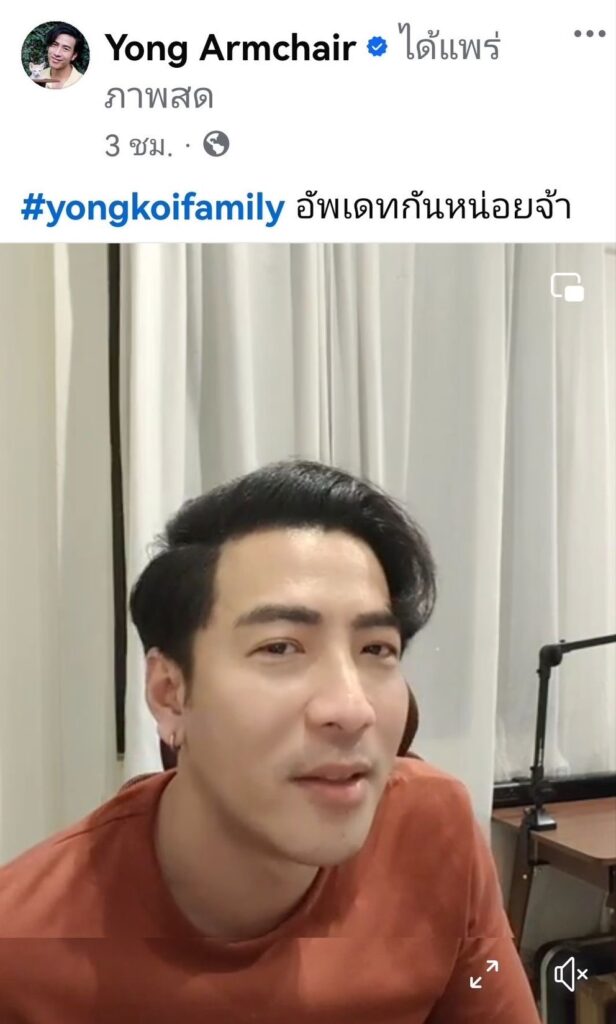Open the #yongkoifamily hashtag
This screenshot has width=616, height=1024.
point(153,209)
